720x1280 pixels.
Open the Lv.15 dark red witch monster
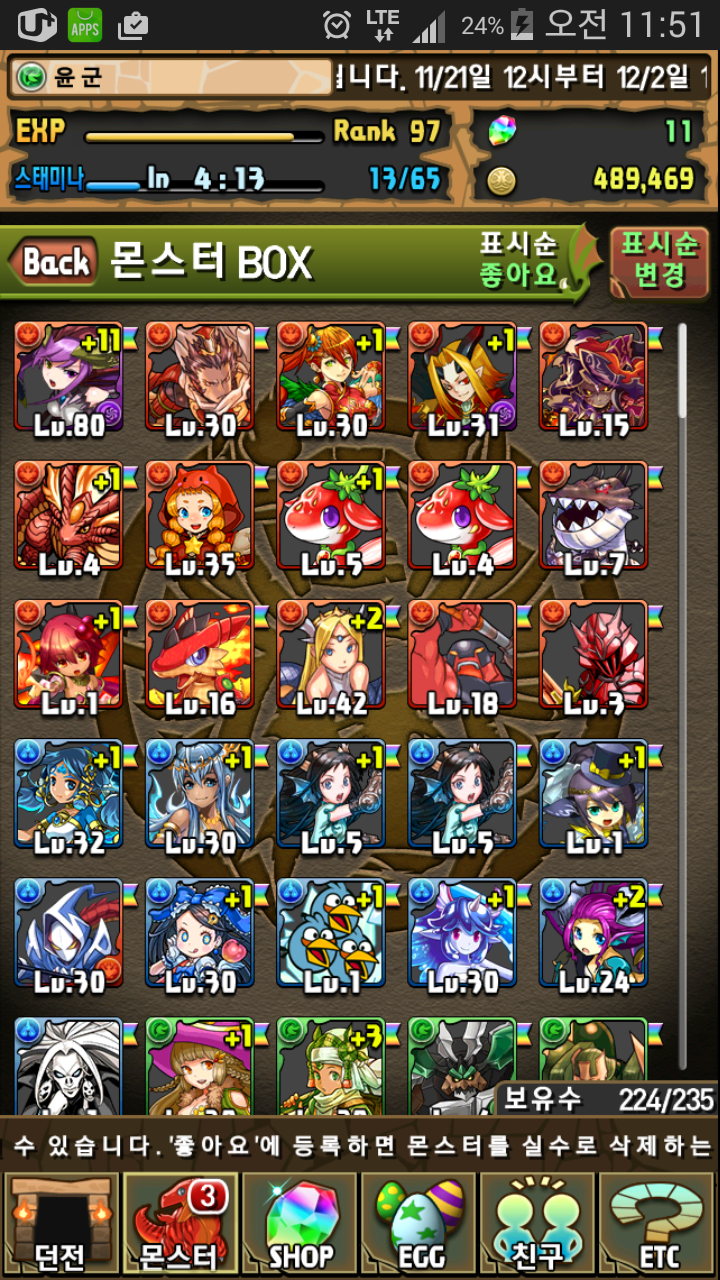(593, 376)
